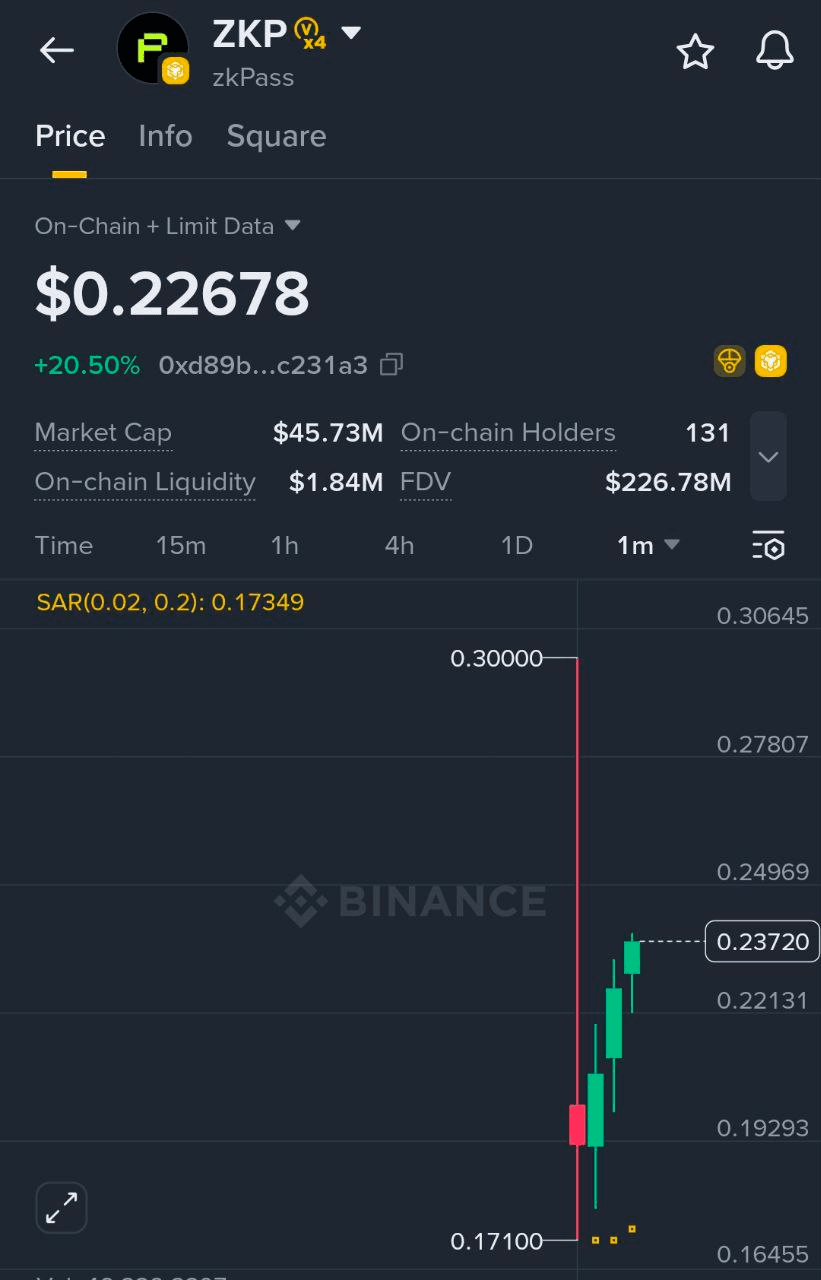Screen dimensions: 821x1280
Task: Switch to the Square tab
Action: (276, 136)
